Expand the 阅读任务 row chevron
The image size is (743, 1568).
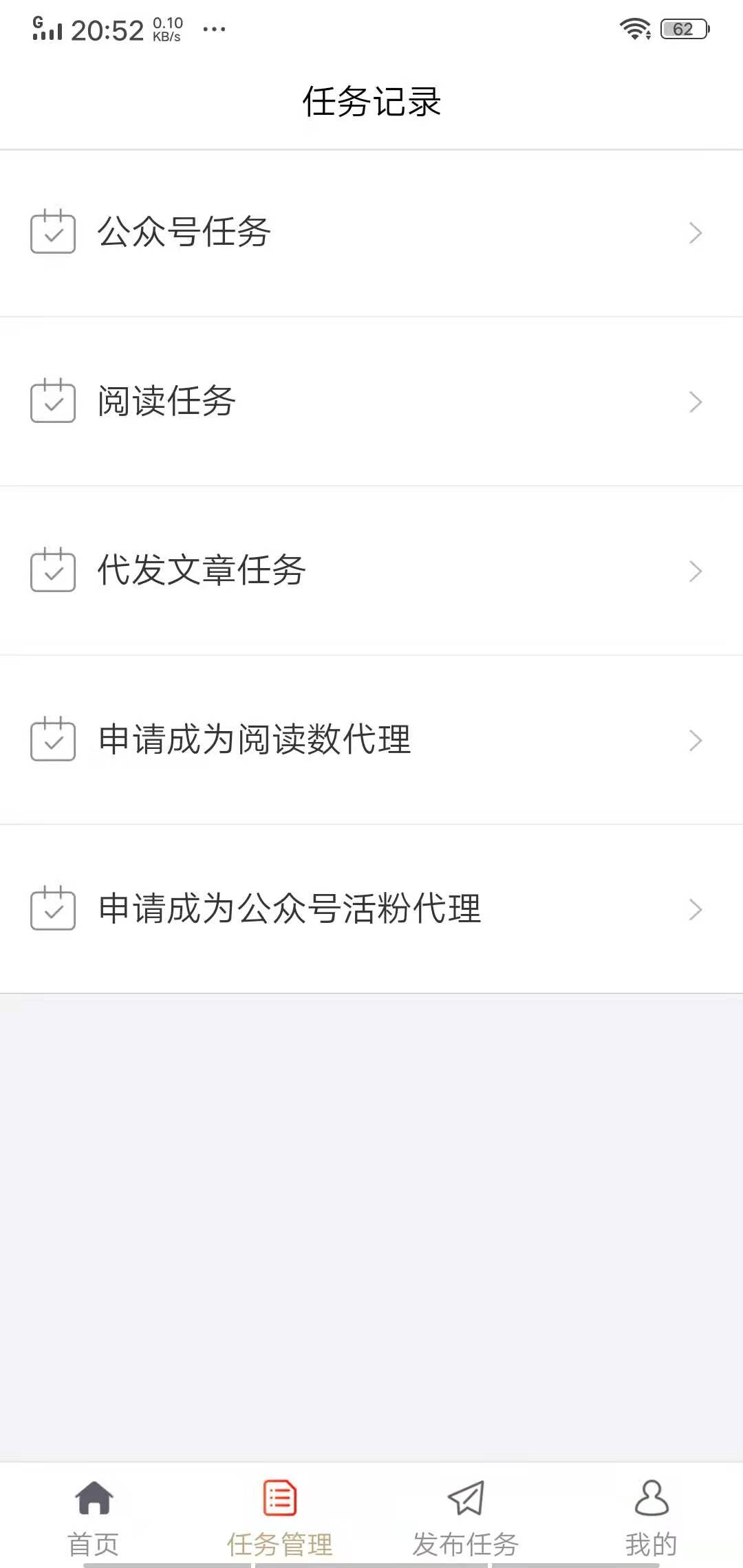(695, 402)
